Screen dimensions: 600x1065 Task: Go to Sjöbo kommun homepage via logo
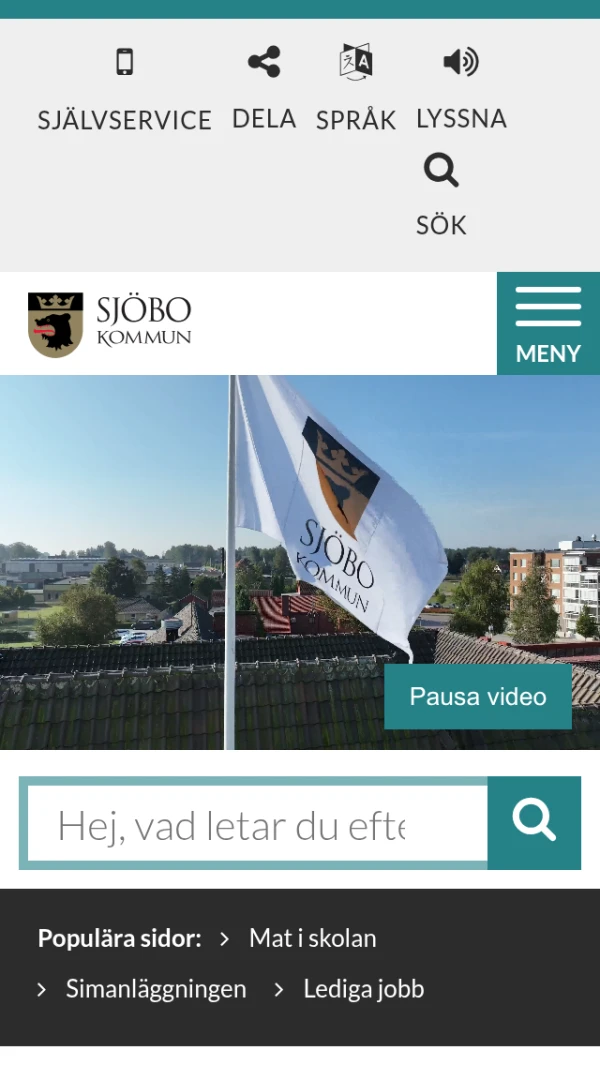click(x=110, y=324)
